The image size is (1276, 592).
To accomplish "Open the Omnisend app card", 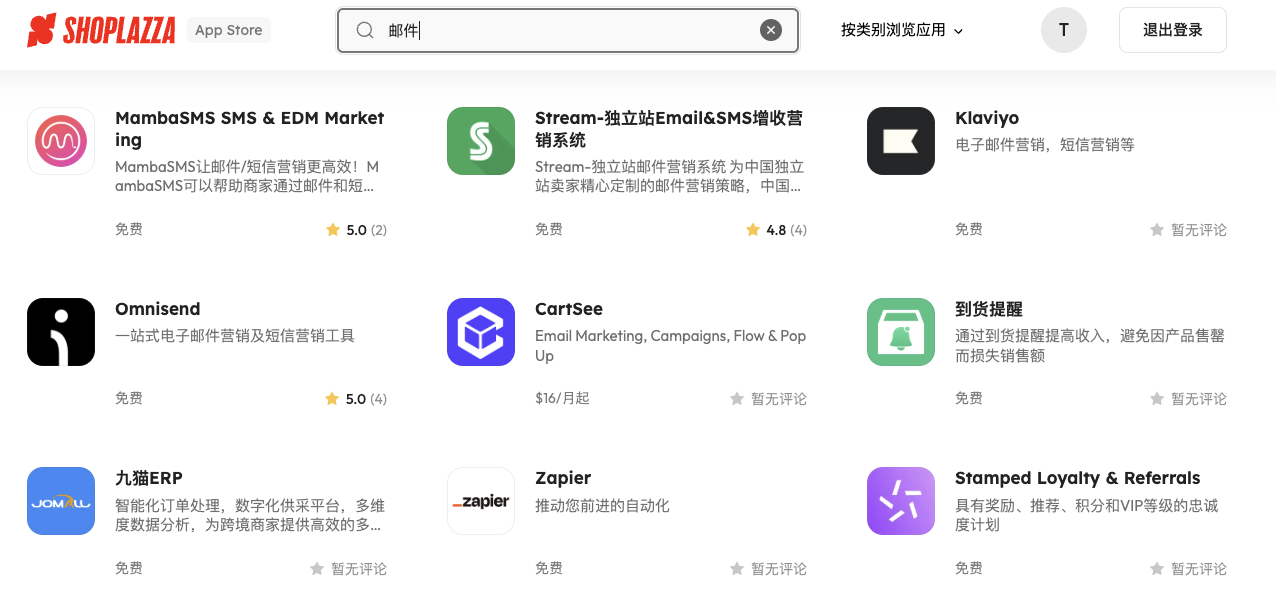I will coord(158,309).
